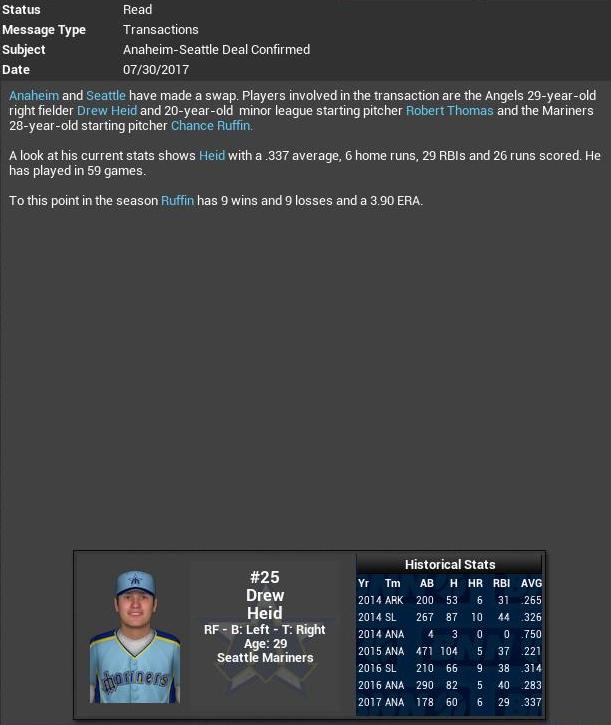
Task: Select the Chance Ruffin full-name link
Action: [211, 126]
